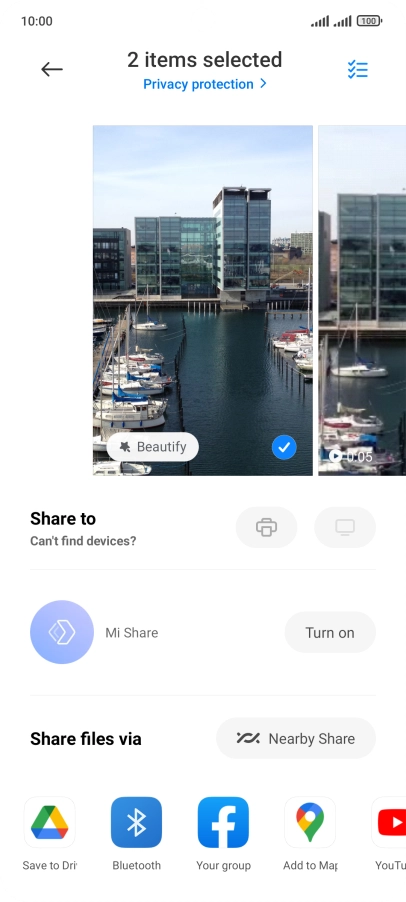Viewport: 406px width, 902px height.
Task: Tap the select-all checklist icon
Action: pyautogui.click(x=358, y=70)
